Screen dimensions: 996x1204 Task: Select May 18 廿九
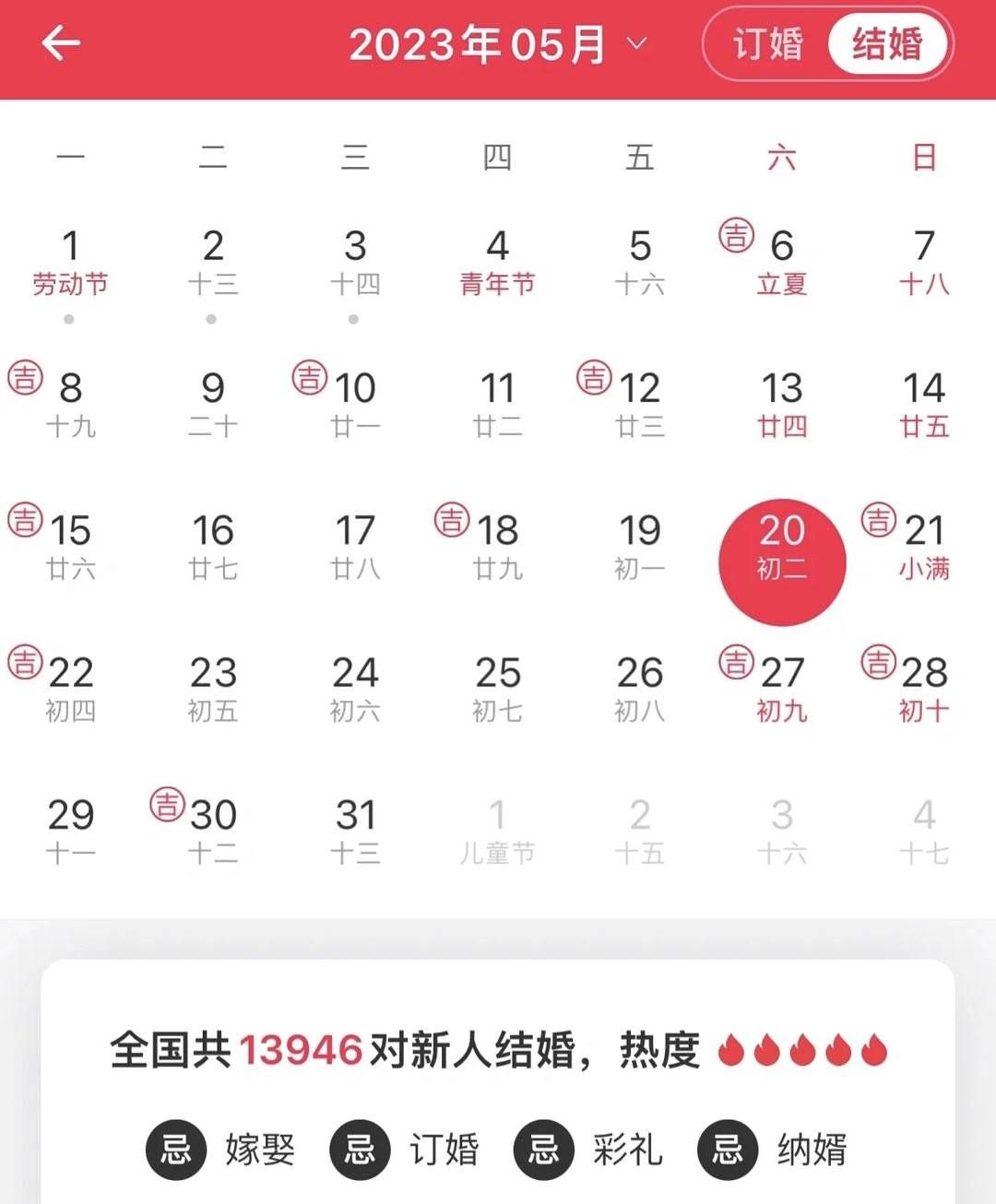(498, 547)
